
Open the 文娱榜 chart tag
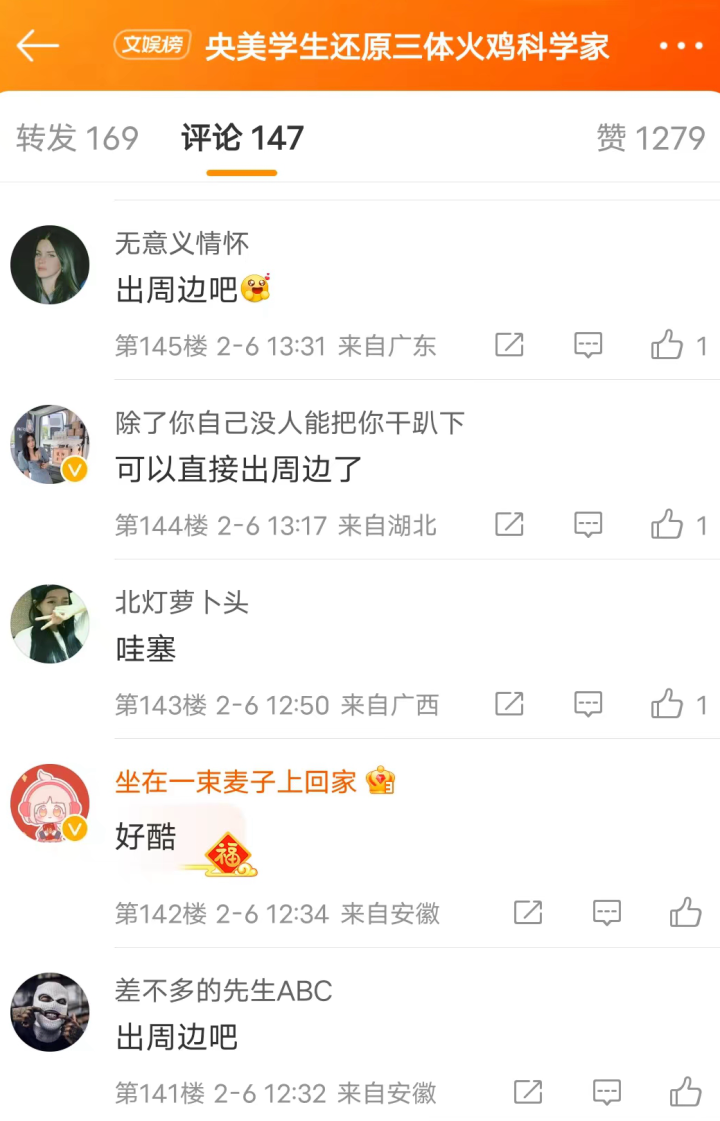click(x=152, y=45)
